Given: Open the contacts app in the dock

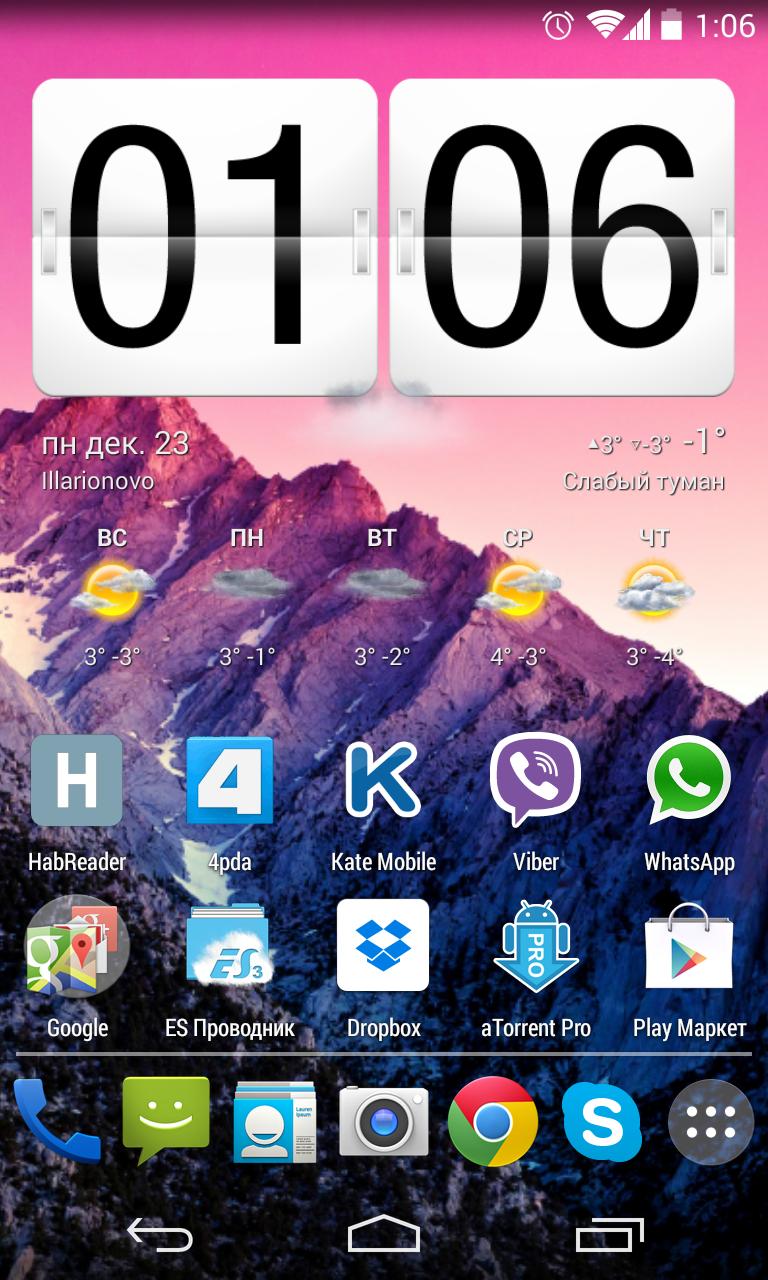Looking at the screenshot, I should tap(275, 1120).
